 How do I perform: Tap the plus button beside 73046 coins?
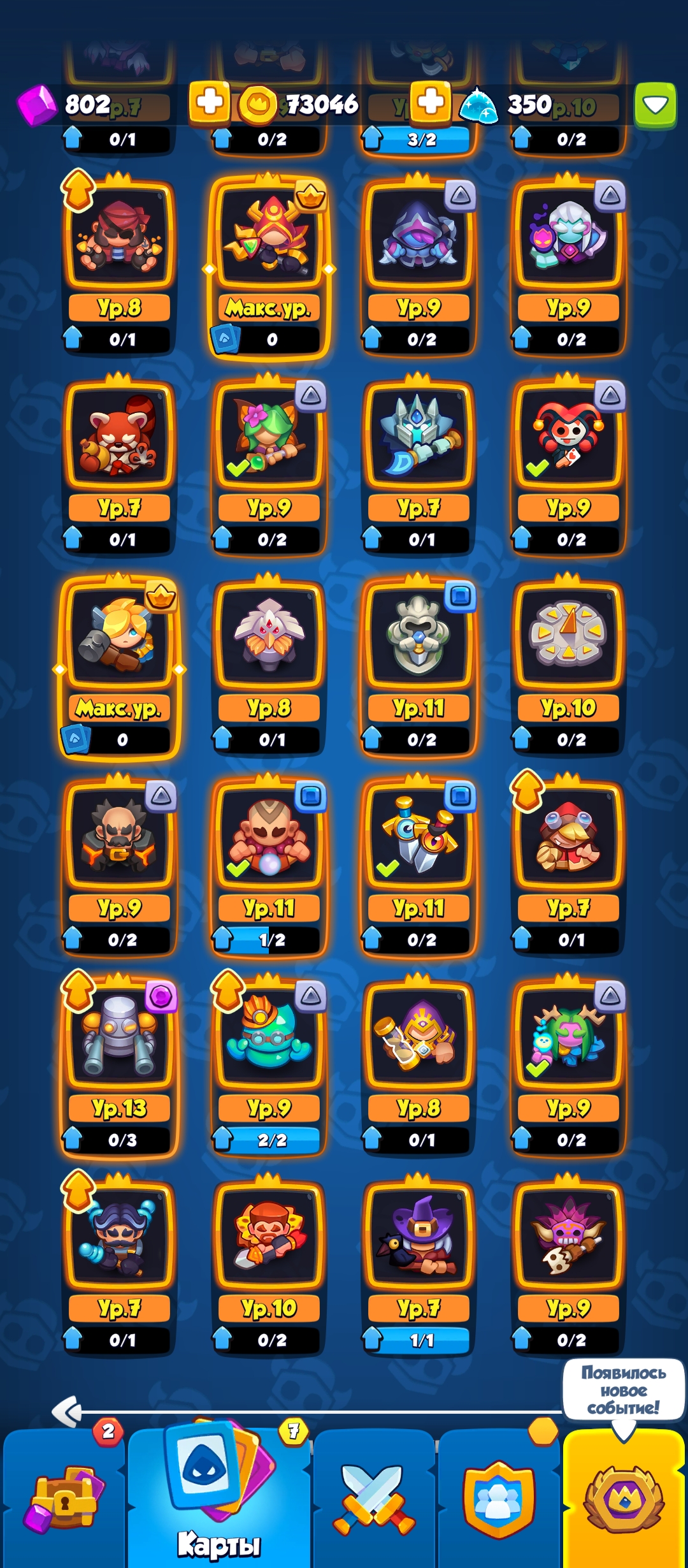point(431,102)
